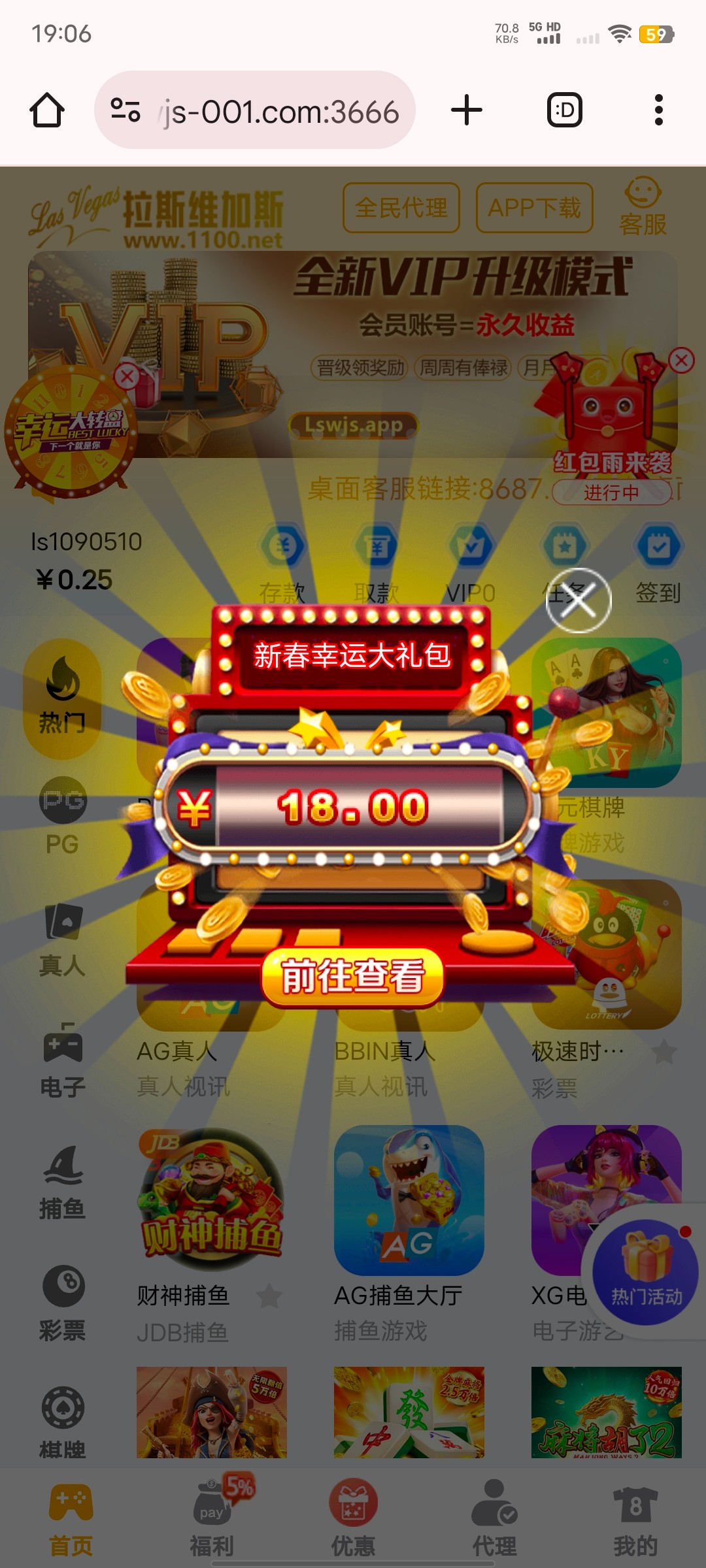Open a new browser tab

[467, 110]
